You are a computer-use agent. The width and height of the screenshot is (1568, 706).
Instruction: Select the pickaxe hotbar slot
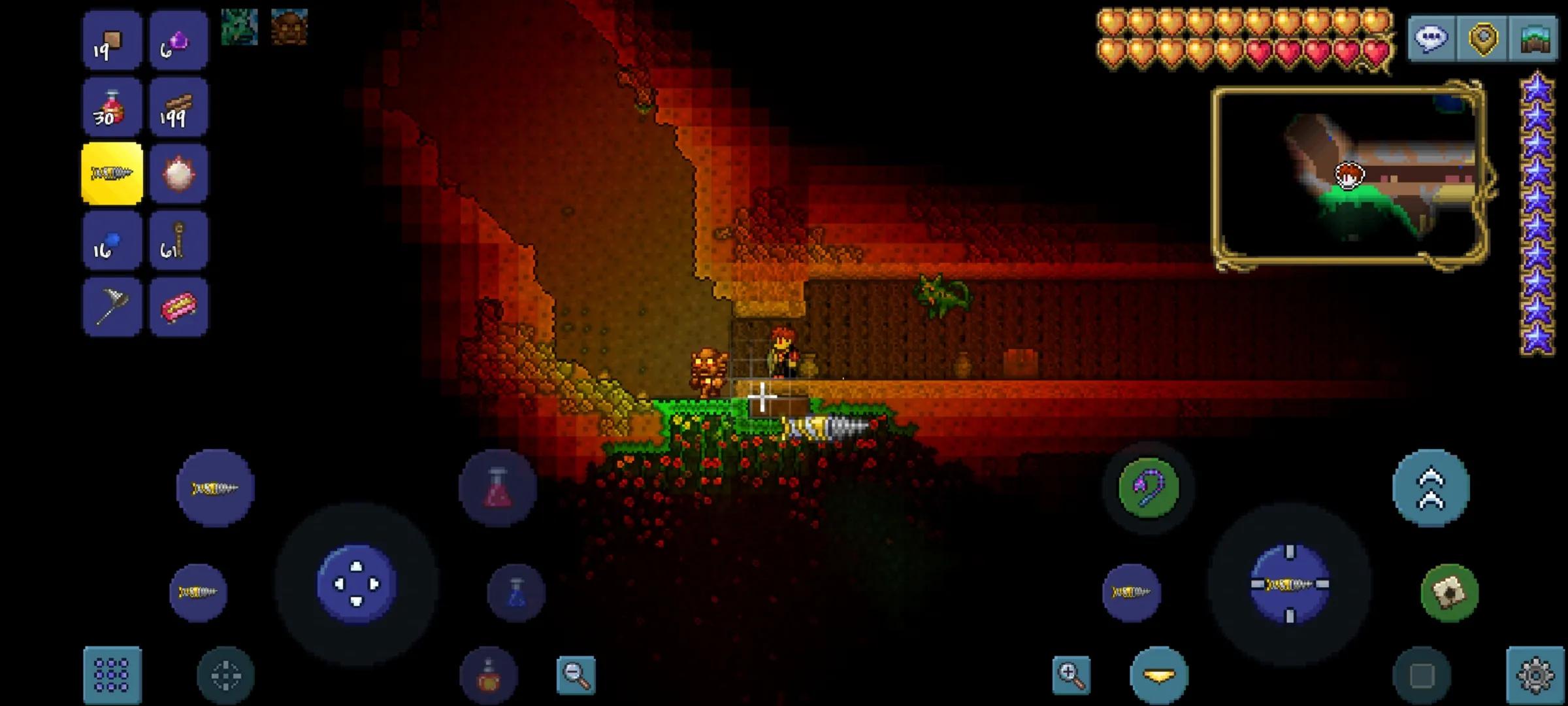[x=112, y=307]
